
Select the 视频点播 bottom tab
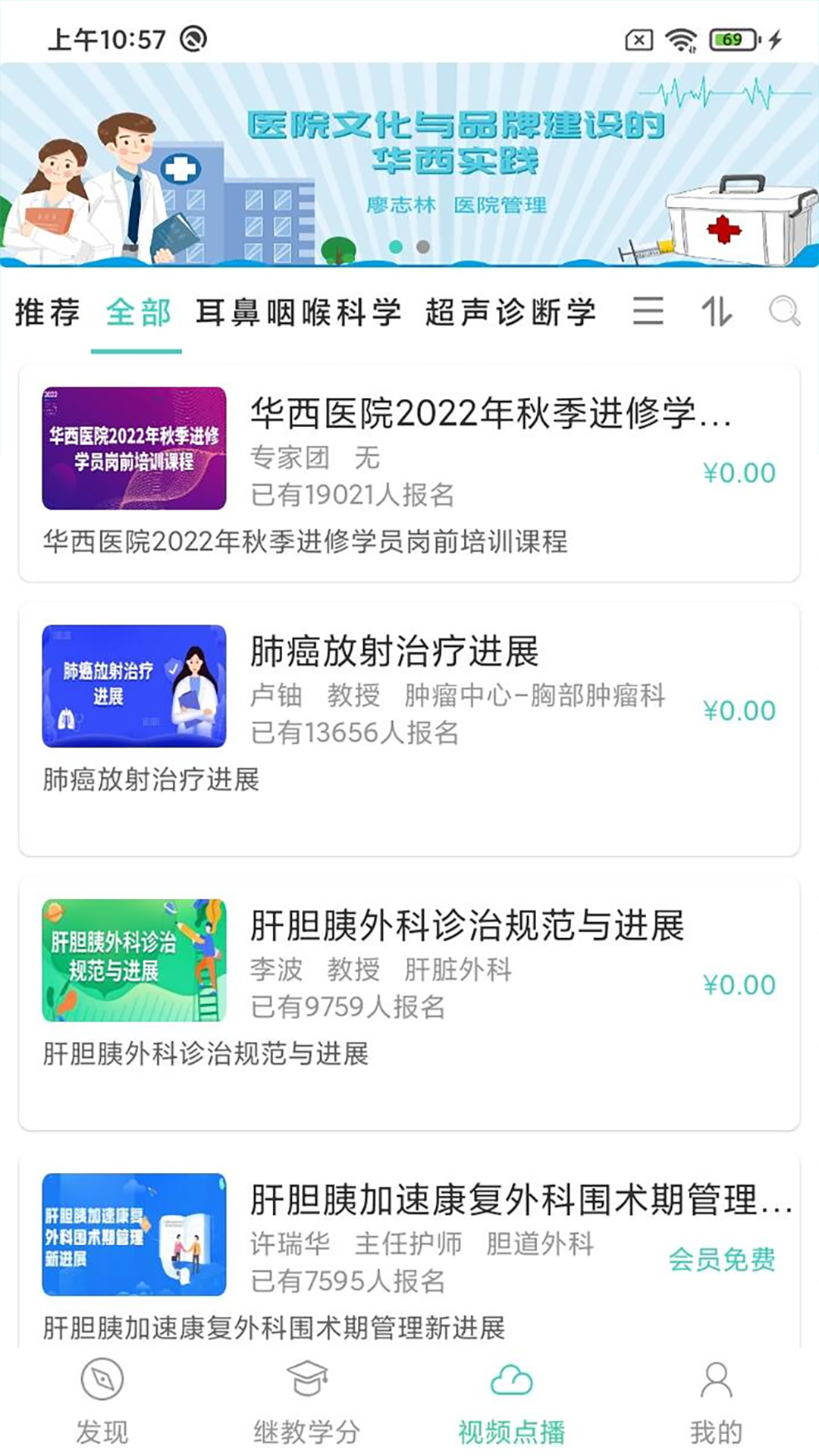[512, 1401]
